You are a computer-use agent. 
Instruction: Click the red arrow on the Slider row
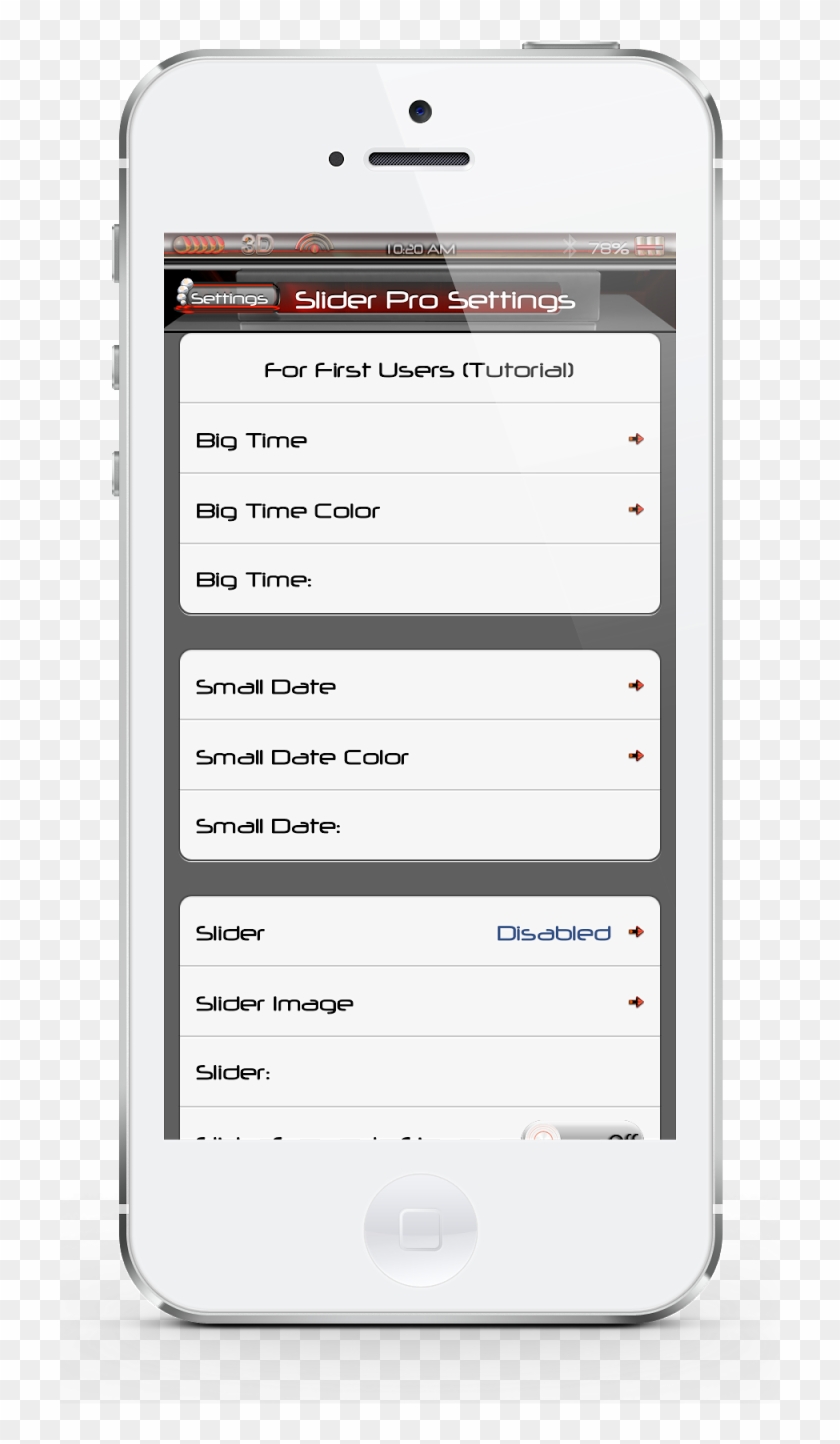[x=637, y=931]
